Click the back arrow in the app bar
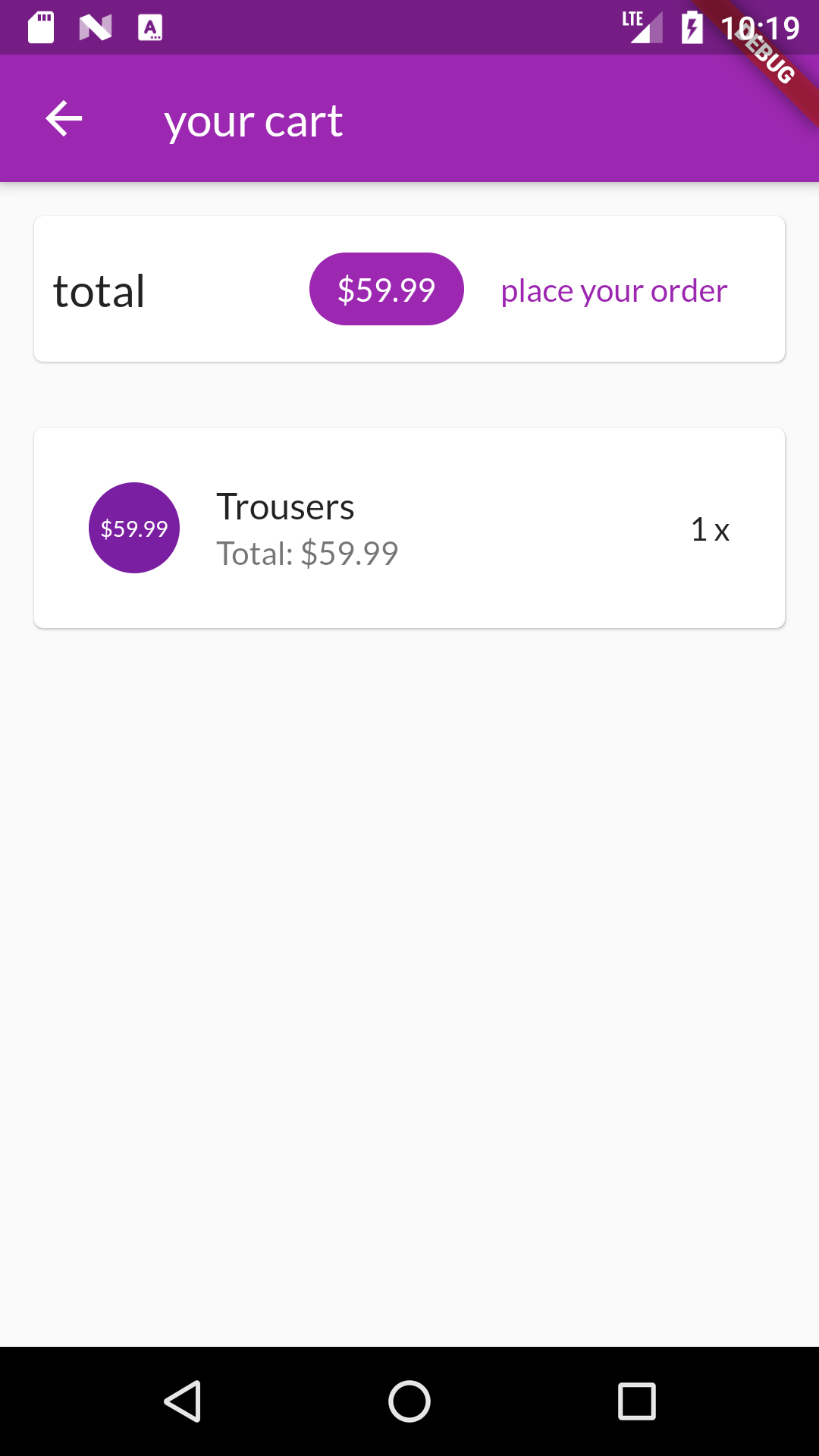Screen dimensions: 819x1456 64,118
